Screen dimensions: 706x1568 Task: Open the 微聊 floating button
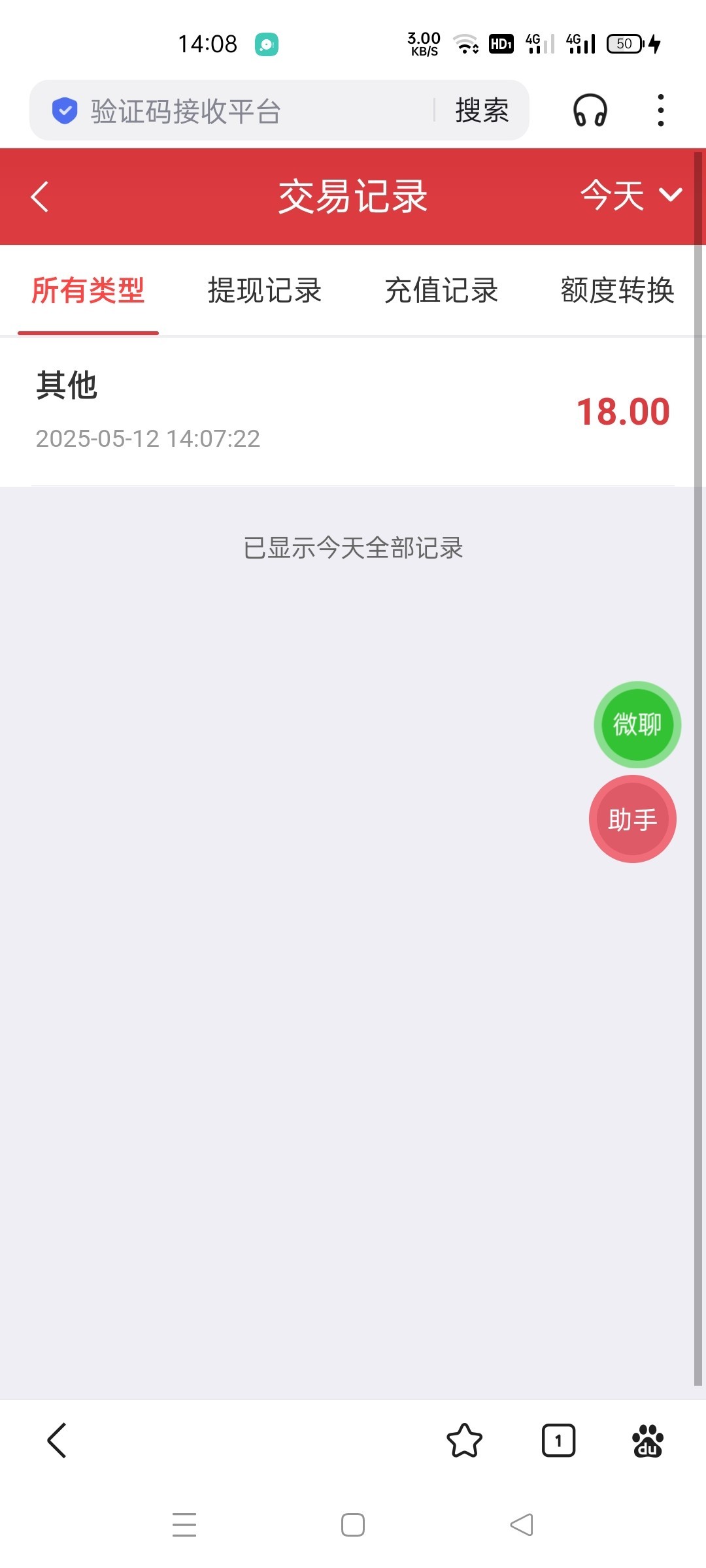[x=637, y=725]
